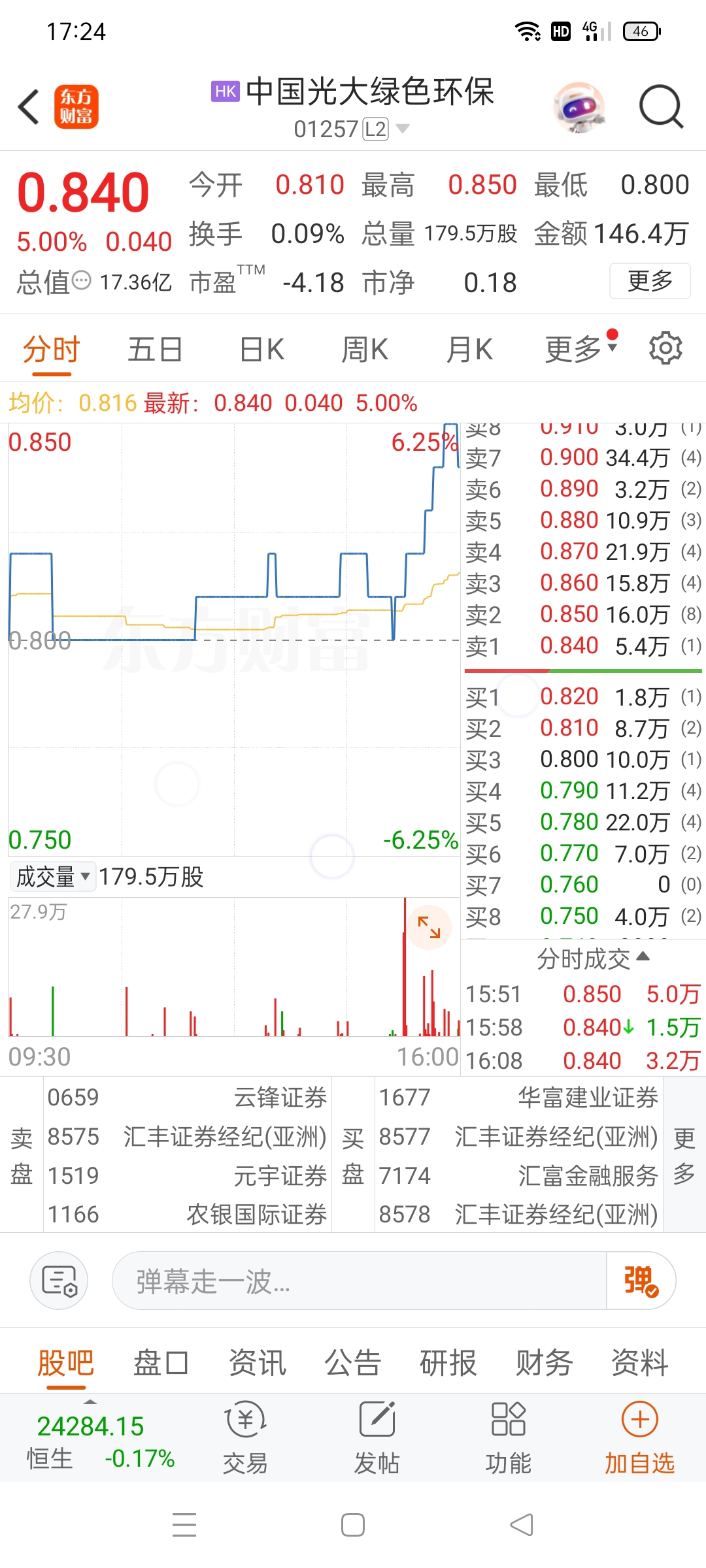Expand the chart to fullscreen
The image size is (706, 1568).
429,927
